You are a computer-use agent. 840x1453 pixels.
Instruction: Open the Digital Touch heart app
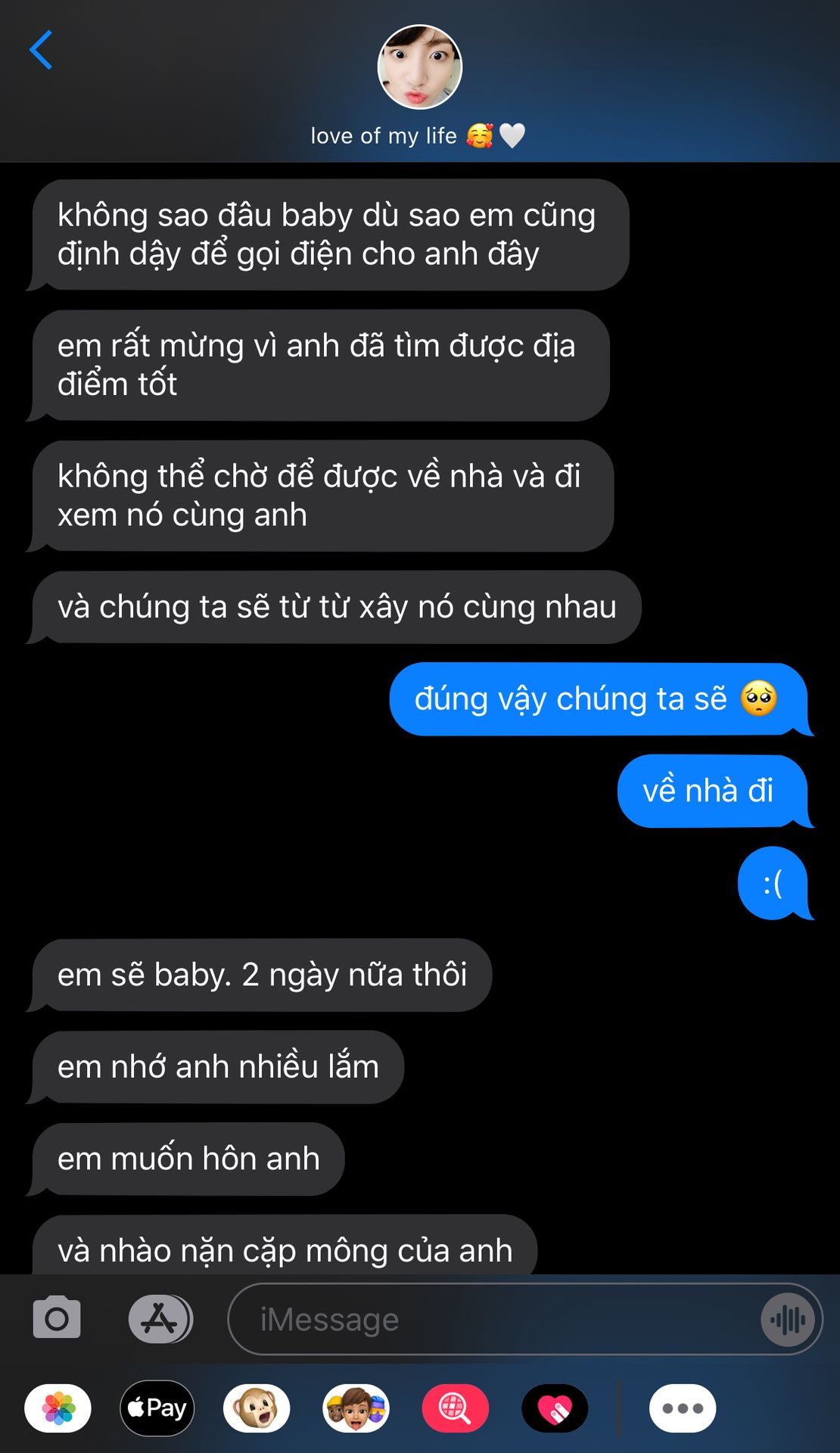pyautogui.click(x=555, y=1408)
